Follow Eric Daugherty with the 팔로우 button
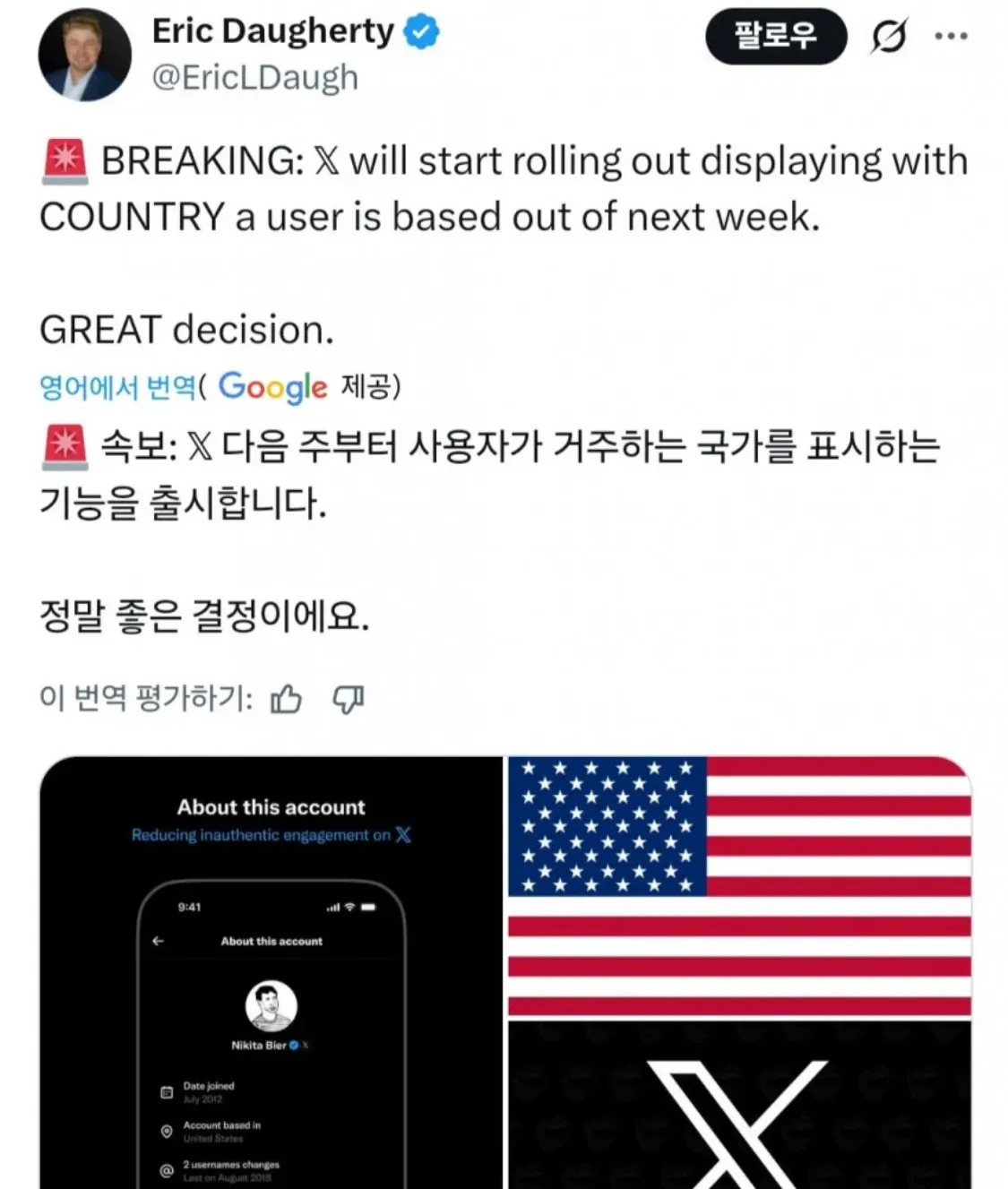 pos(775,37)
